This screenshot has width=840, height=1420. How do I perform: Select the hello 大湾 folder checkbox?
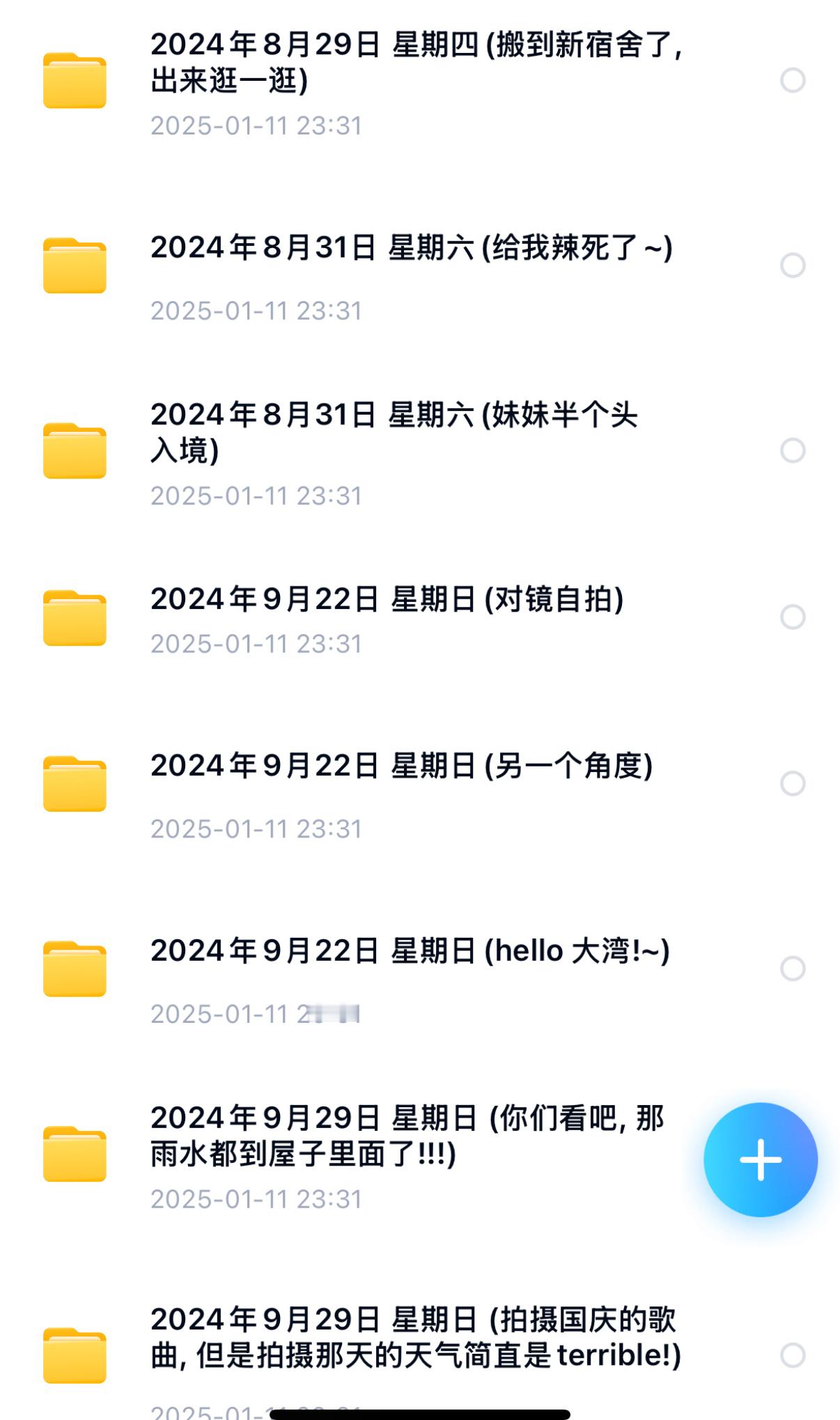(793, 968)
